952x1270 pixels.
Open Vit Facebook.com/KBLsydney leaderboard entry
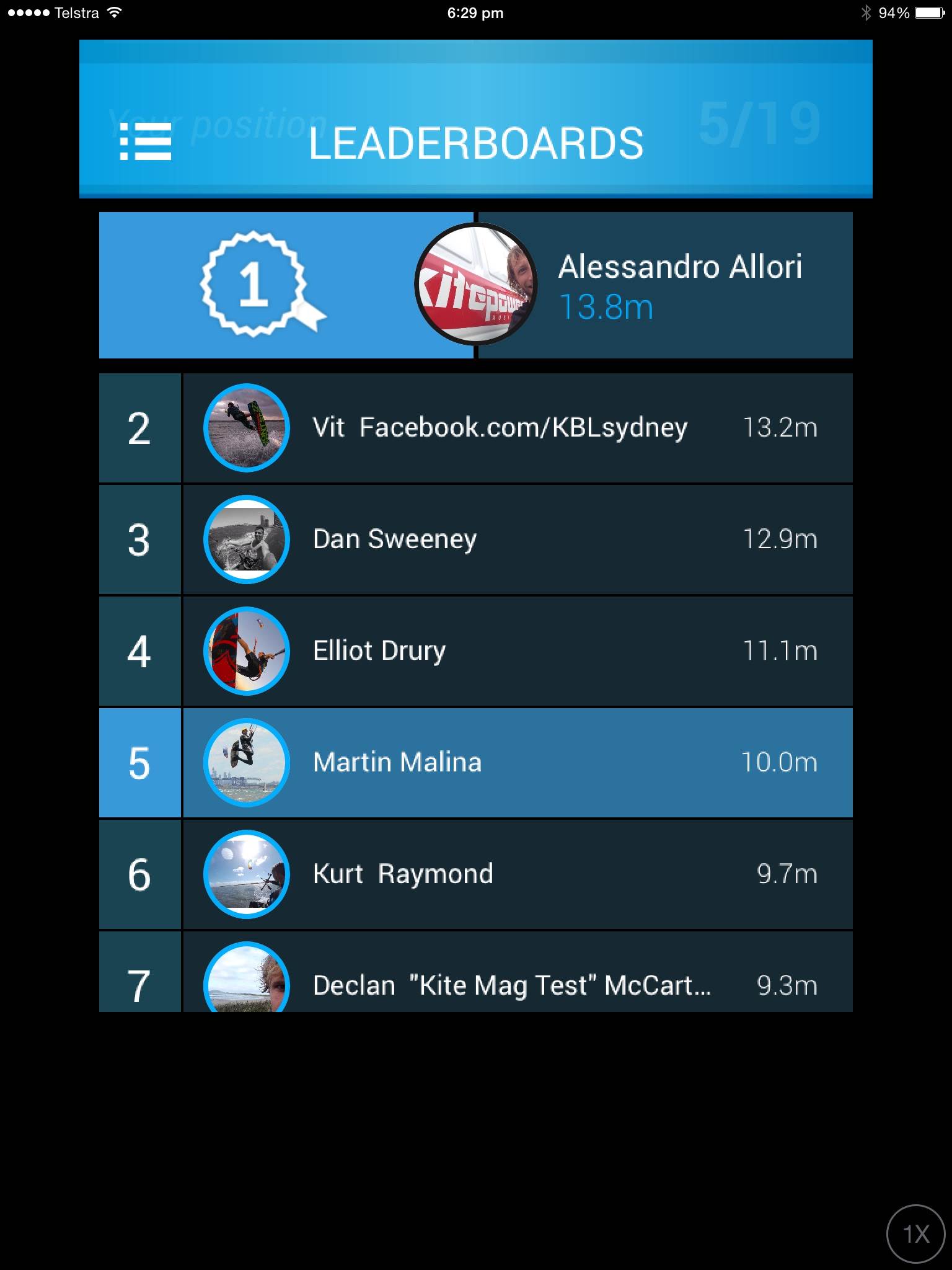[500, 428]
